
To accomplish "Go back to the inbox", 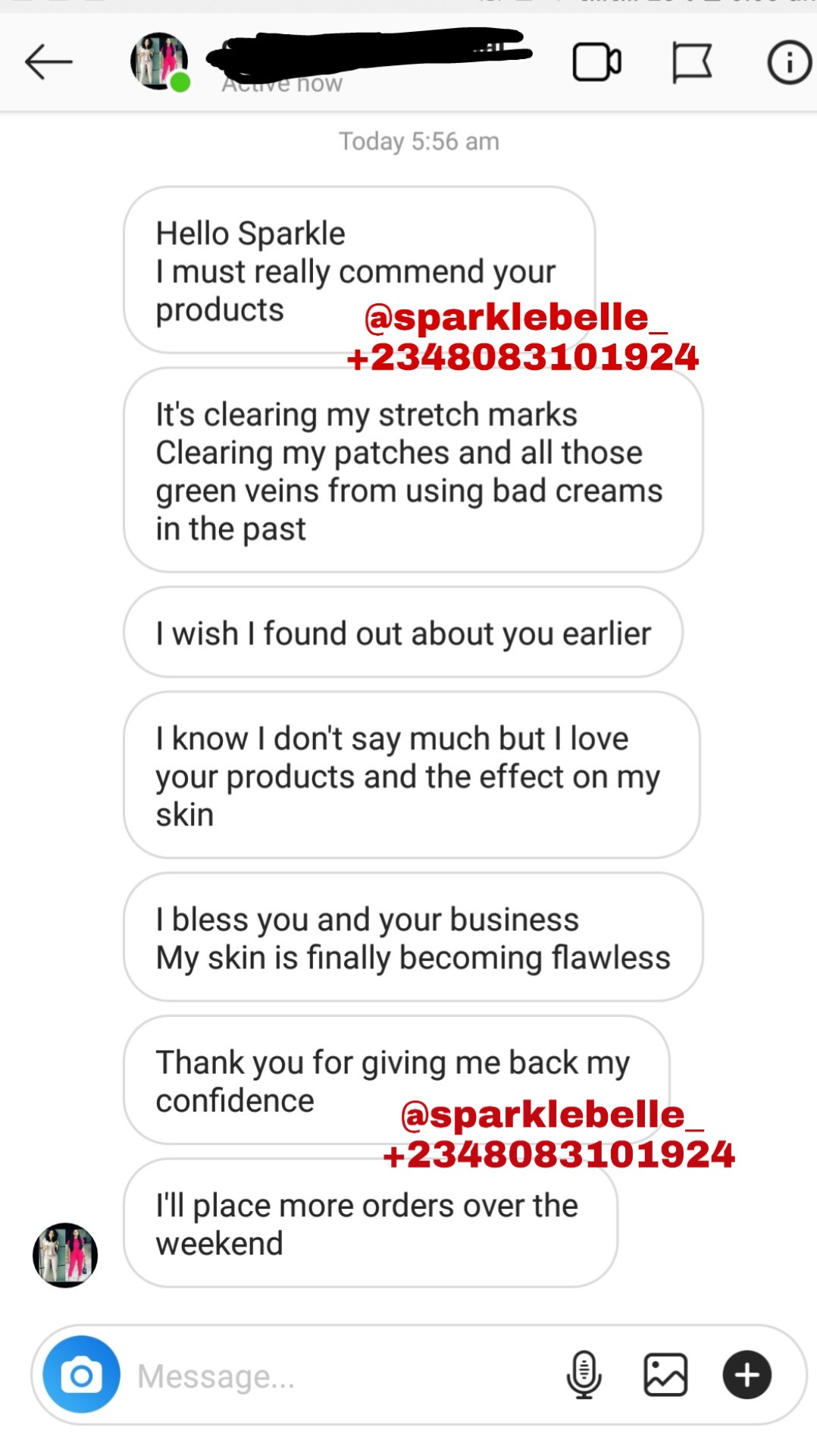I will 48,62.
